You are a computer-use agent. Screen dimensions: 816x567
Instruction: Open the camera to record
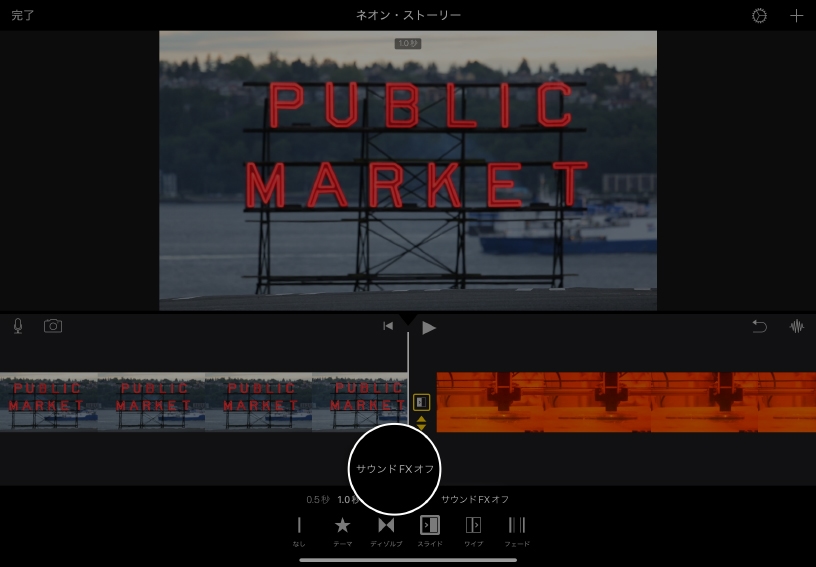(x=53, y=326)
